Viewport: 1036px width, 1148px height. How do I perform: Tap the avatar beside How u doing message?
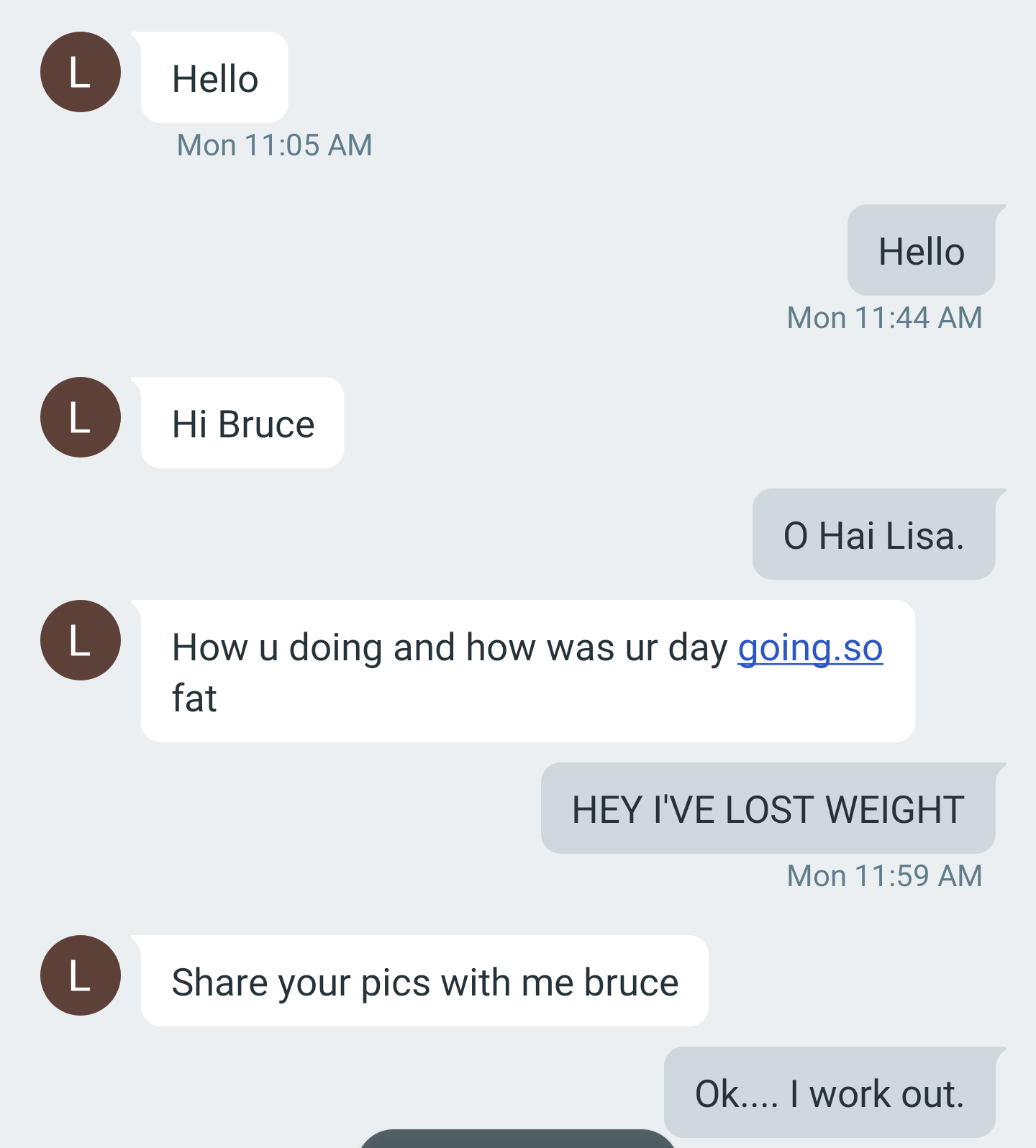[81, 640]
